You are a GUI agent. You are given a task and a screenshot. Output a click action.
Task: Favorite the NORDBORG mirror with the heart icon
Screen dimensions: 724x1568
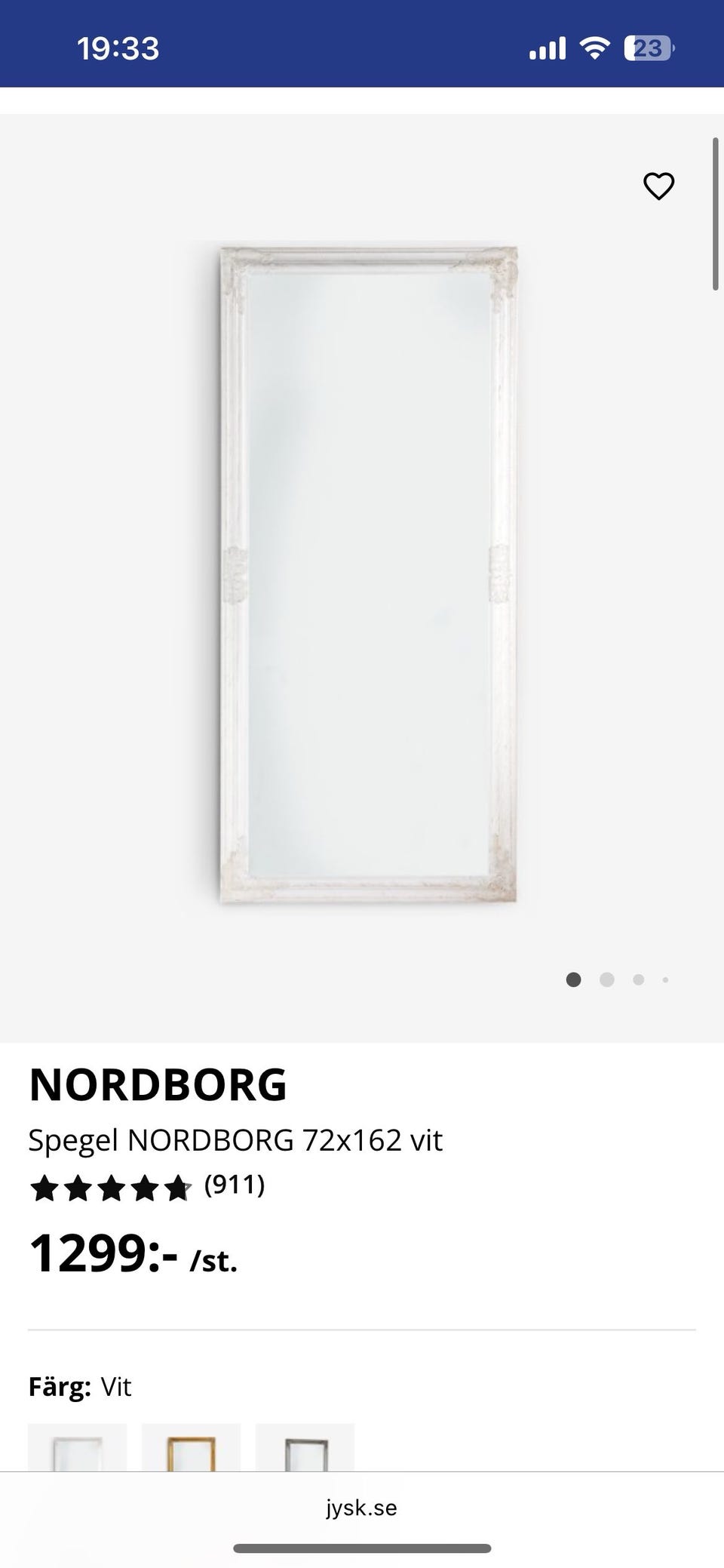click(659, 186)
